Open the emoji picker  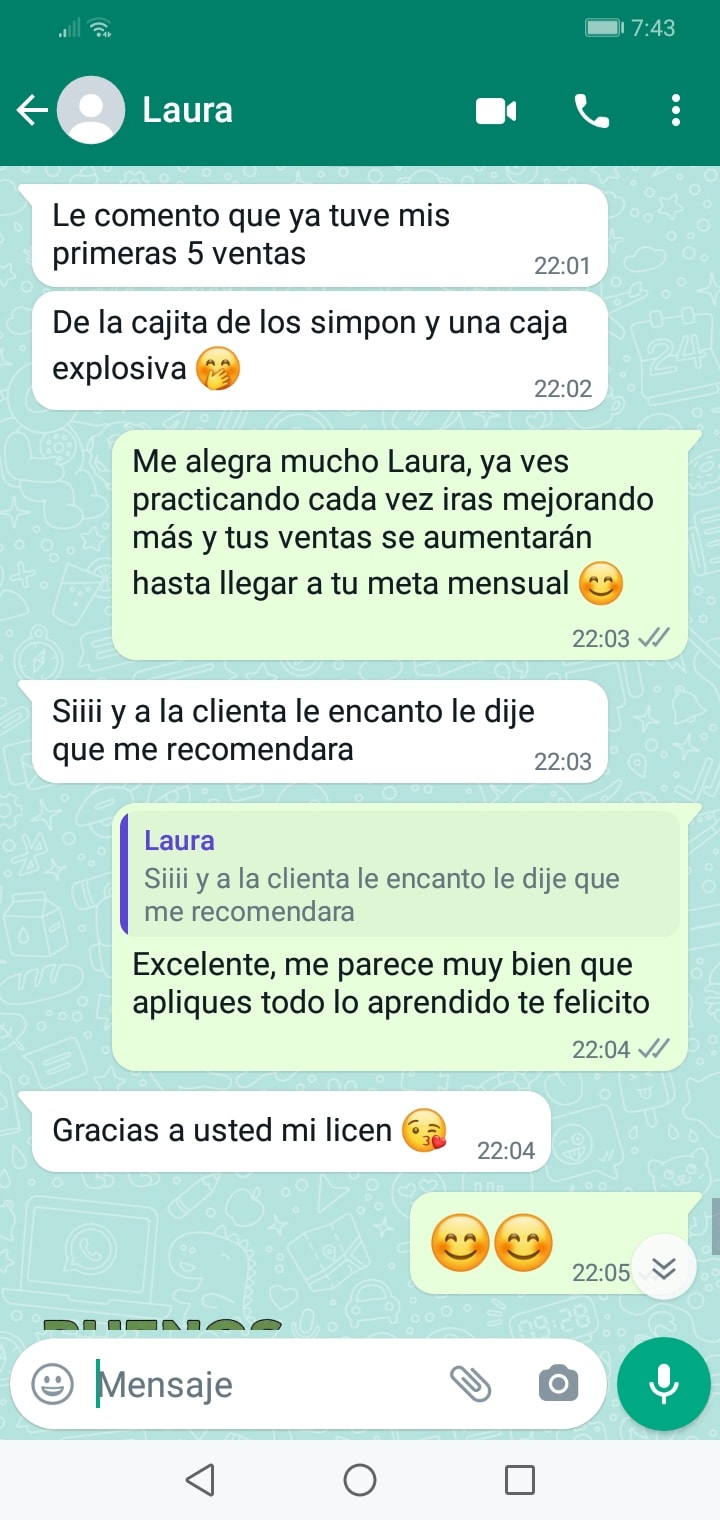[x=52, y=1385]
